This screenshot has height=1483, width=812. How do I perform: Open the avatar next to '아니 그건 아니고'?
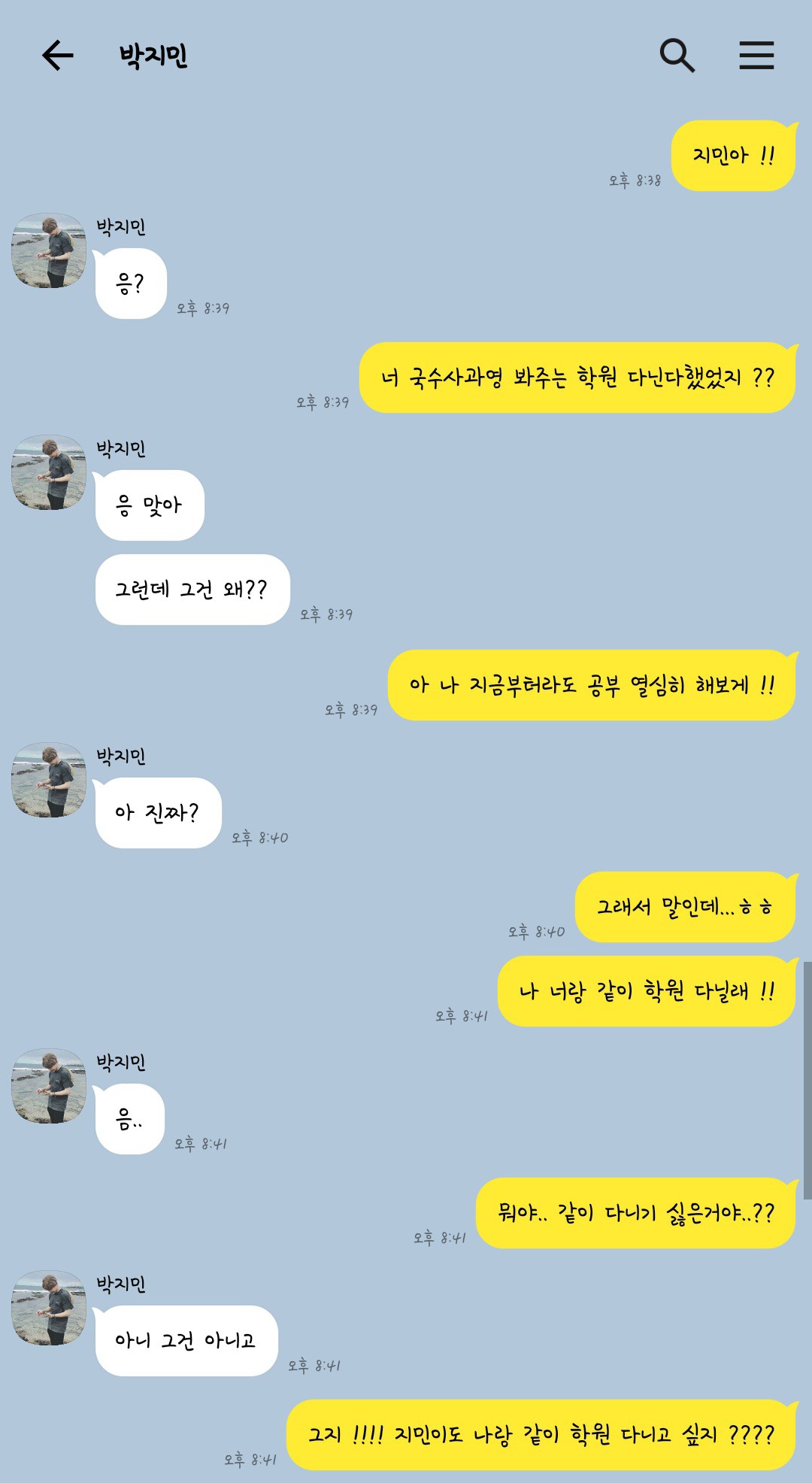[47, 1305]
